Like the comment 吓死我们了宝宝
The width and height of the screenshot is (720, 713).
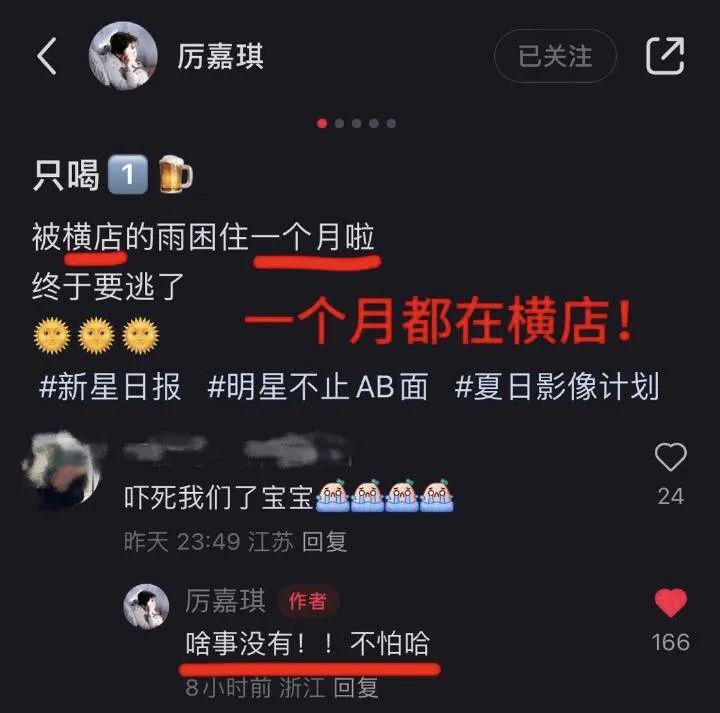pos(670,459)
